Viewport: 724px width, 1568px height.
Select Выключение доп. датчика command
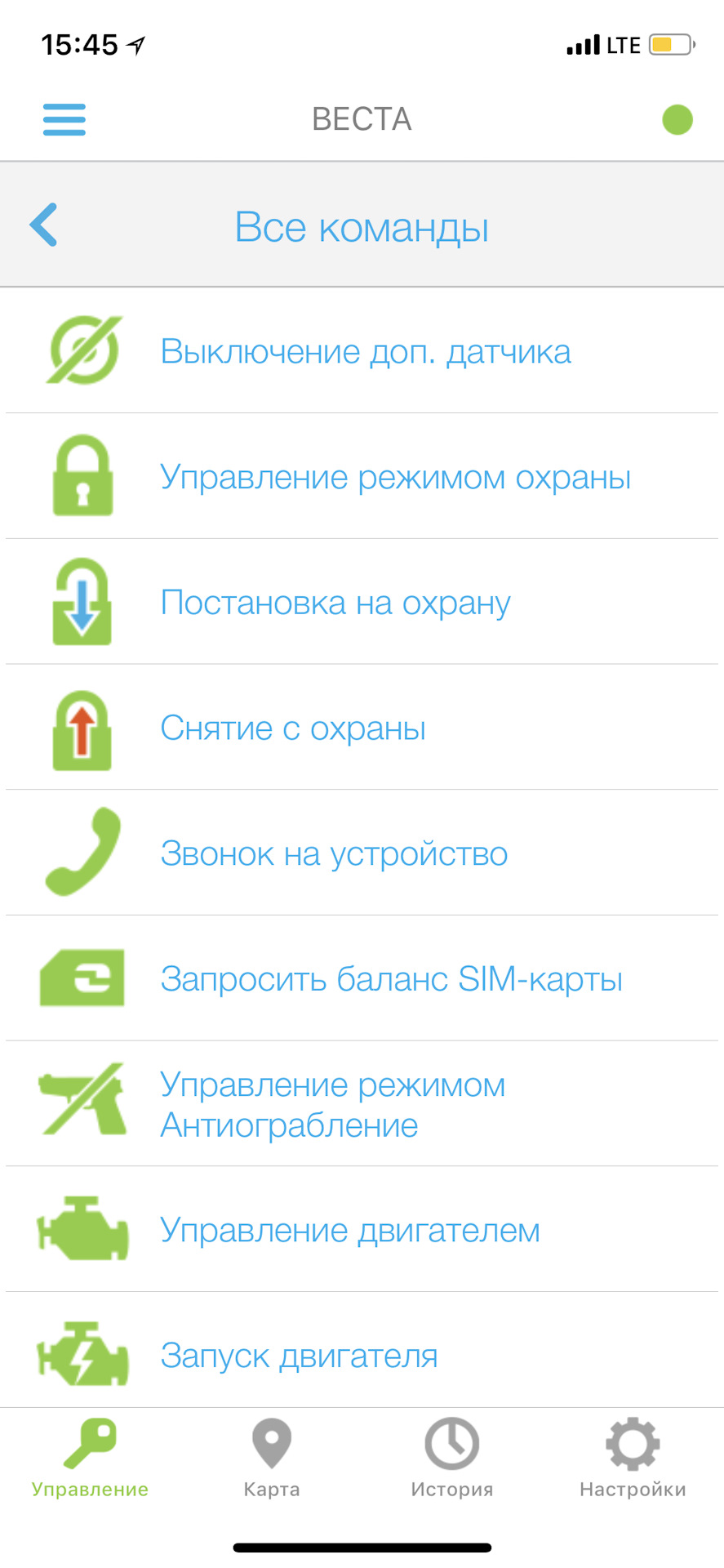coord(365,351)
